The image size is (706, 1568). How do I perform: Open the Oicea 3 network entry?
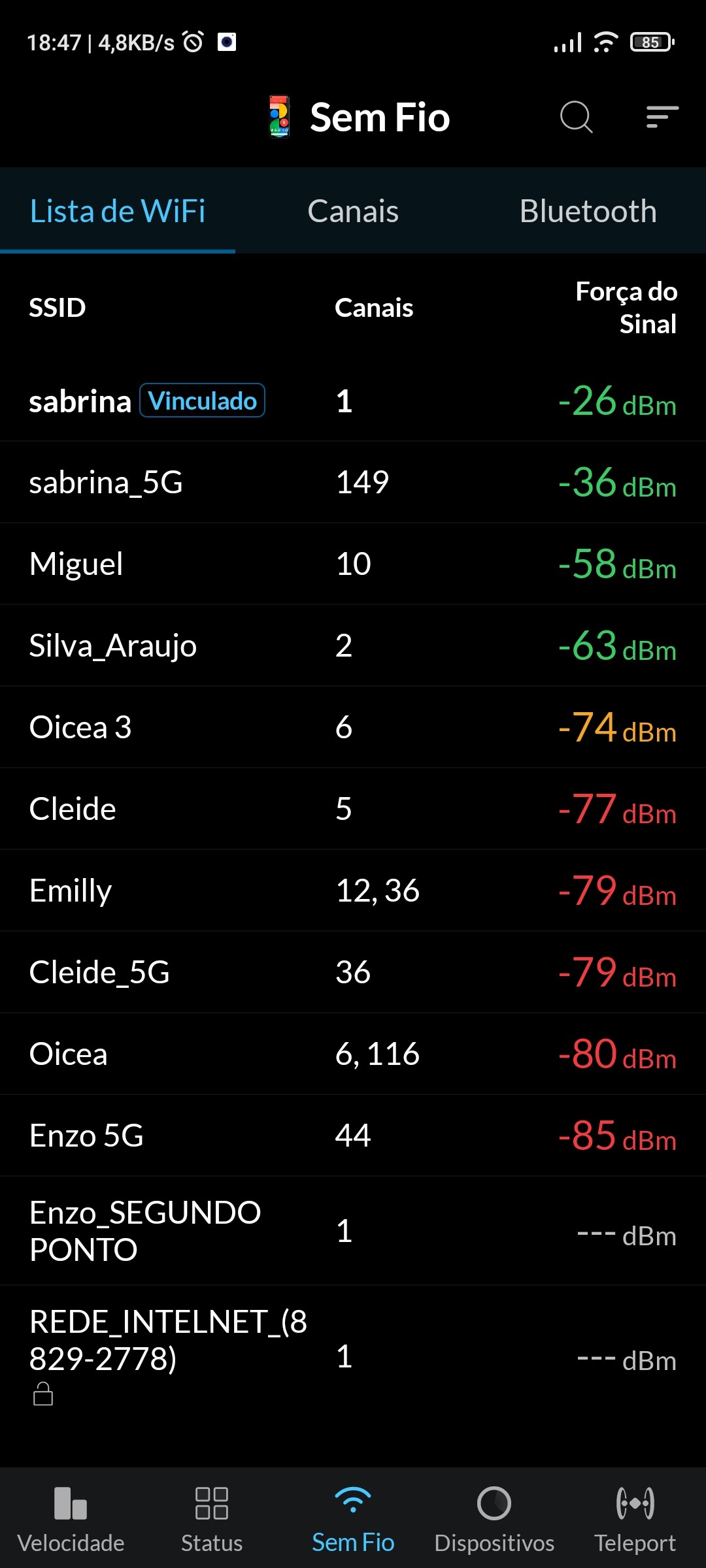coord(353,727)
